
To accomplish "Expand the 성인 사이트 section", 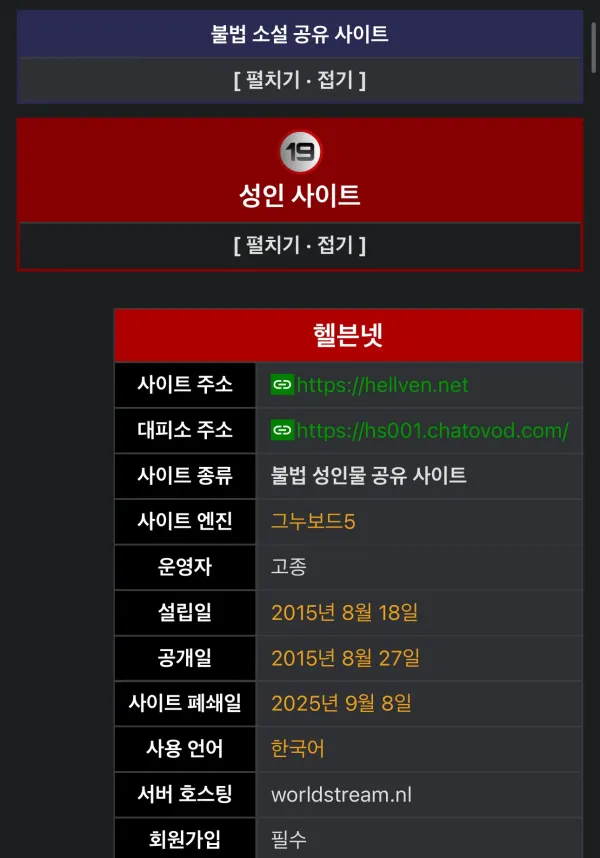I will 299,245.
